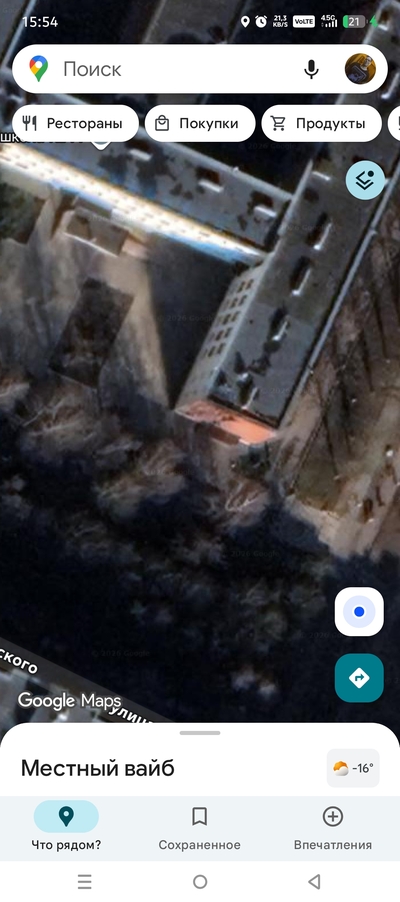This screenshot has height=902, width=400.
Task: Select the Рестораны chip
Action: pos(75,124)
